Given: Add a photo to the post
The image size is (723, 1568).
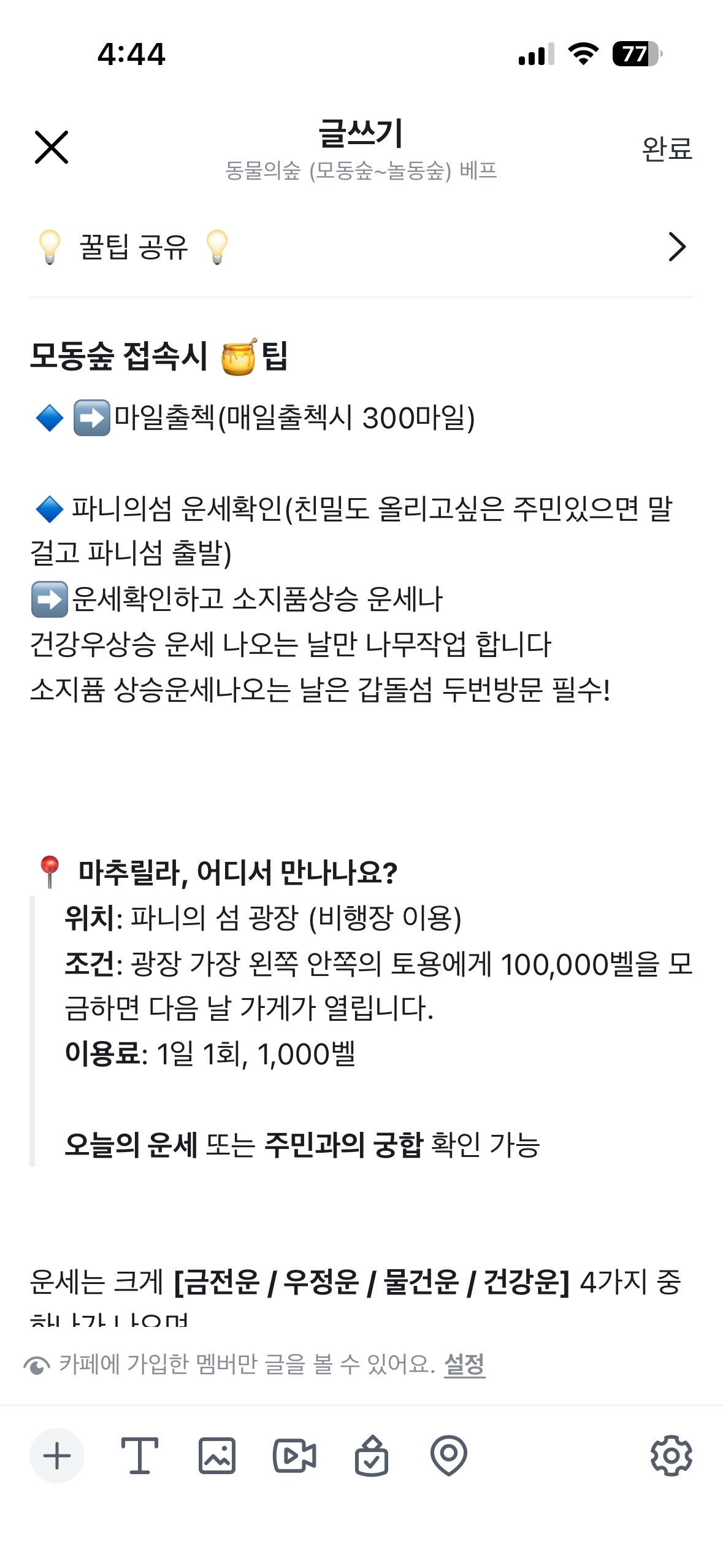Looking at the screenshot, I should click(x=217, y=1455).
